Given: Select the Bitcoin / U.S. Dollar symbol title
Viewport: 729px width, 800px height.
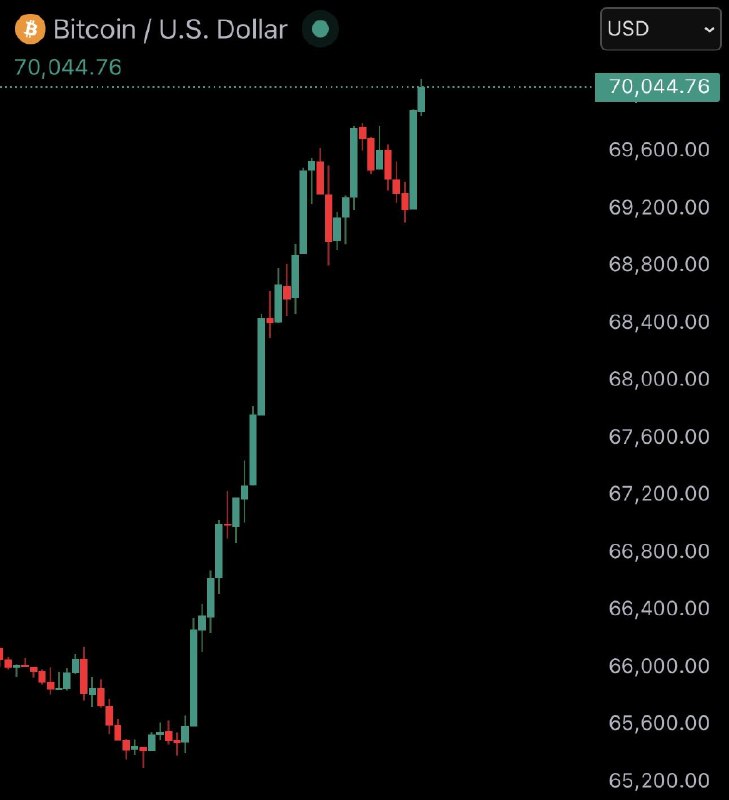Looking at the screenshot, I should coord(170,30).
